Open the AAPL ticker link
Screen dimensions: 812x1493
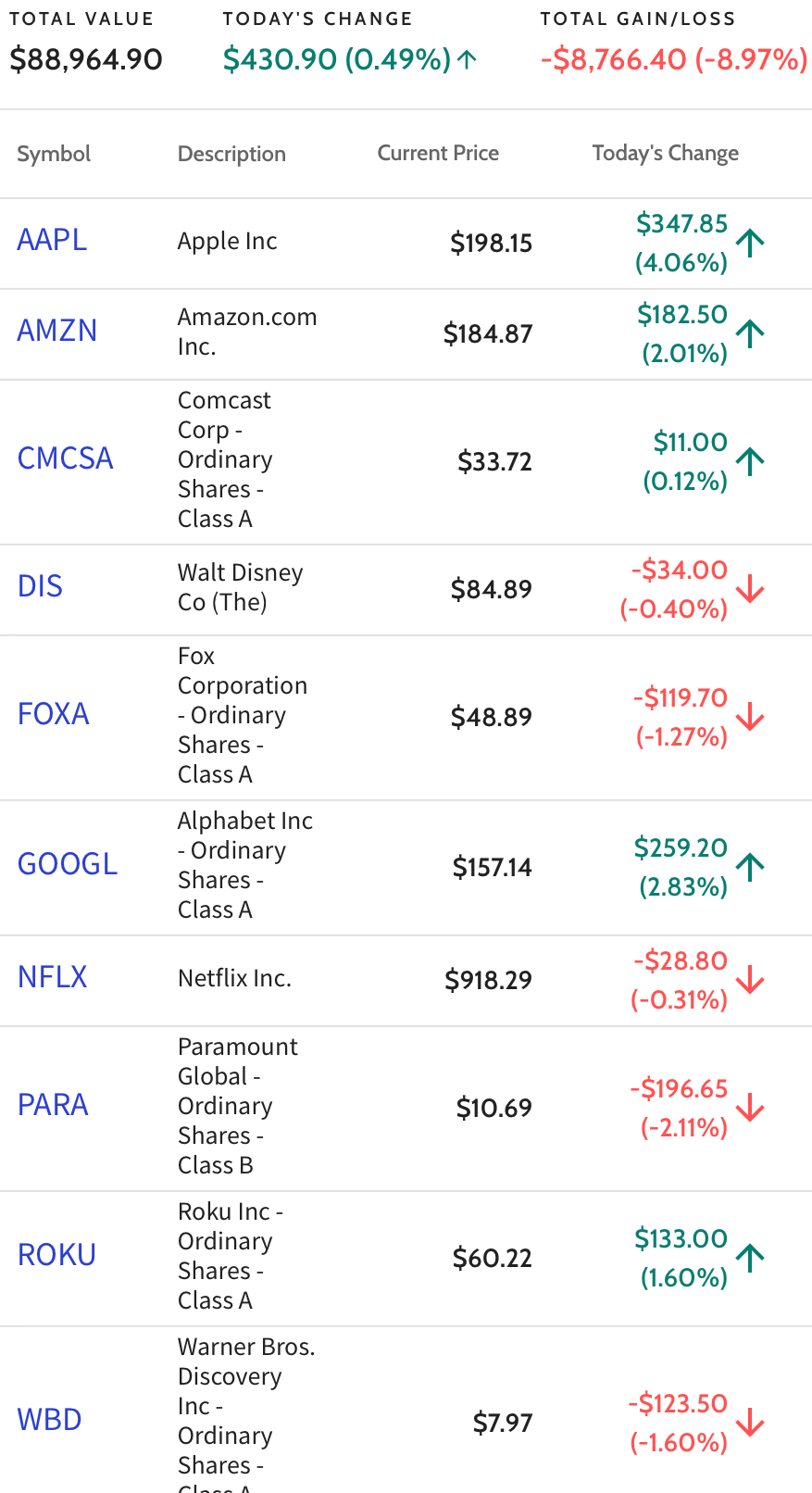point(52,240)
